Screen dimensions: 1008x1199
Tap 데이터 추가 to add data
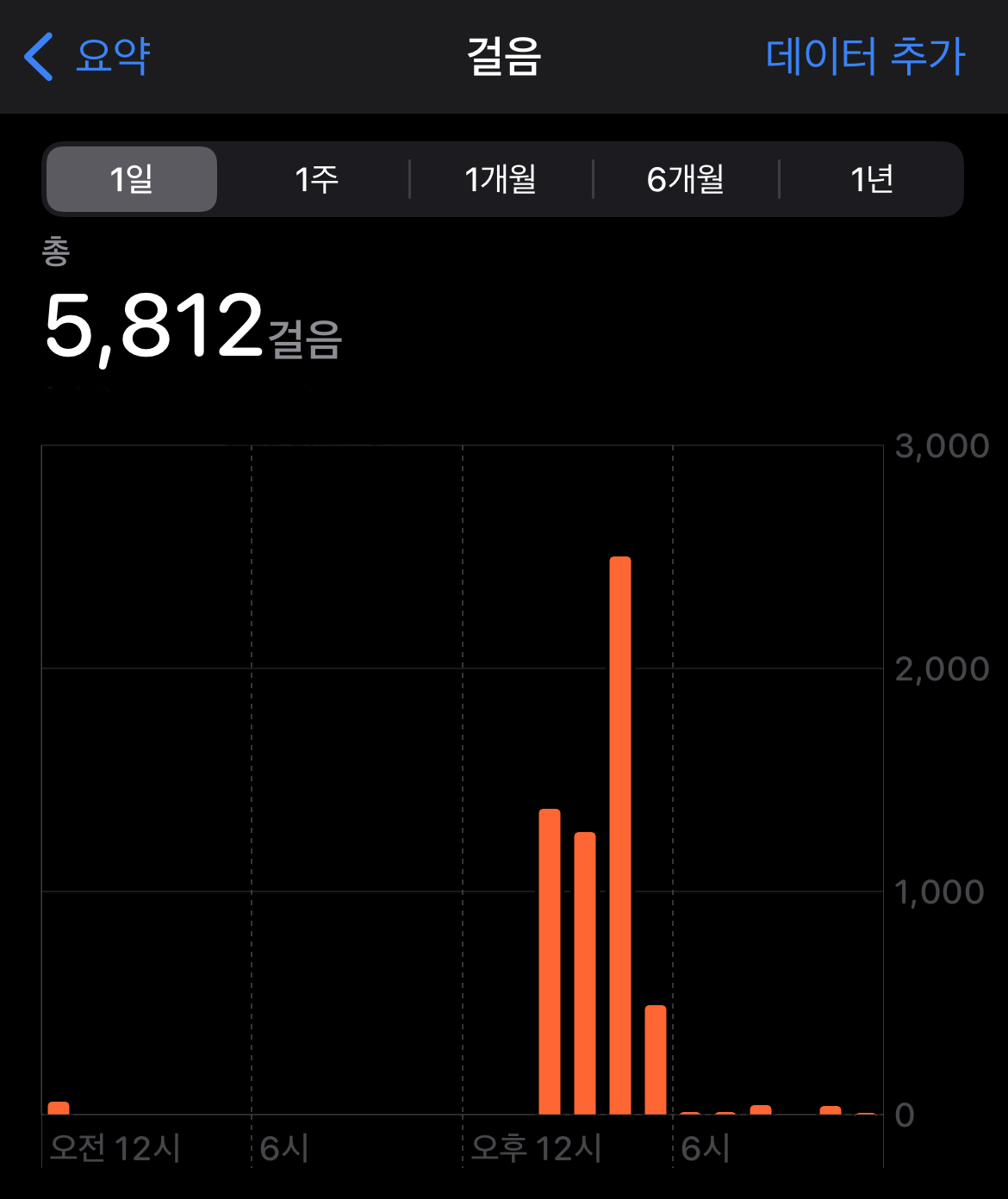click(865, 57)
